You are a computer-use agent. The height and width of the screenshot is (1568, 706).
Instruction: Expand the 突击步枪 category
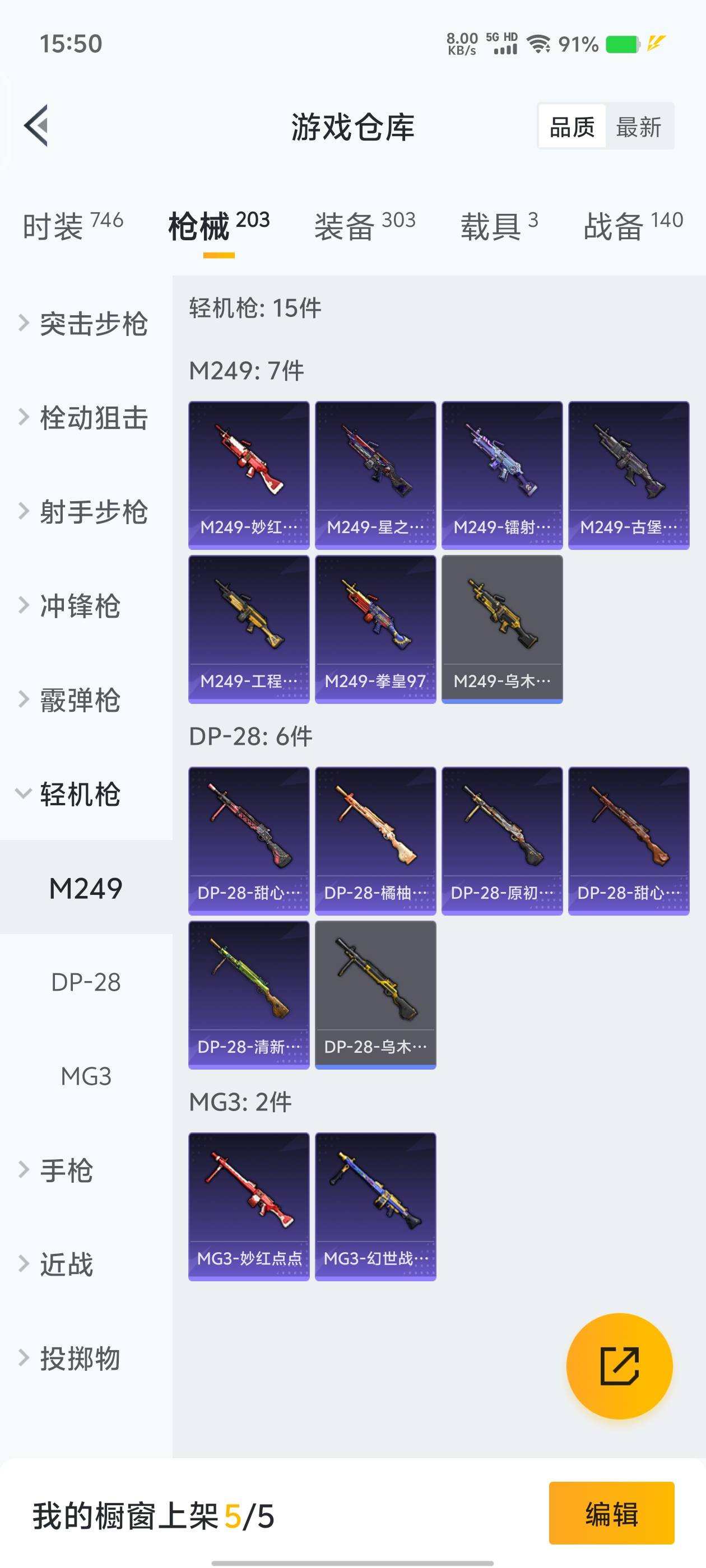[92, 324]
